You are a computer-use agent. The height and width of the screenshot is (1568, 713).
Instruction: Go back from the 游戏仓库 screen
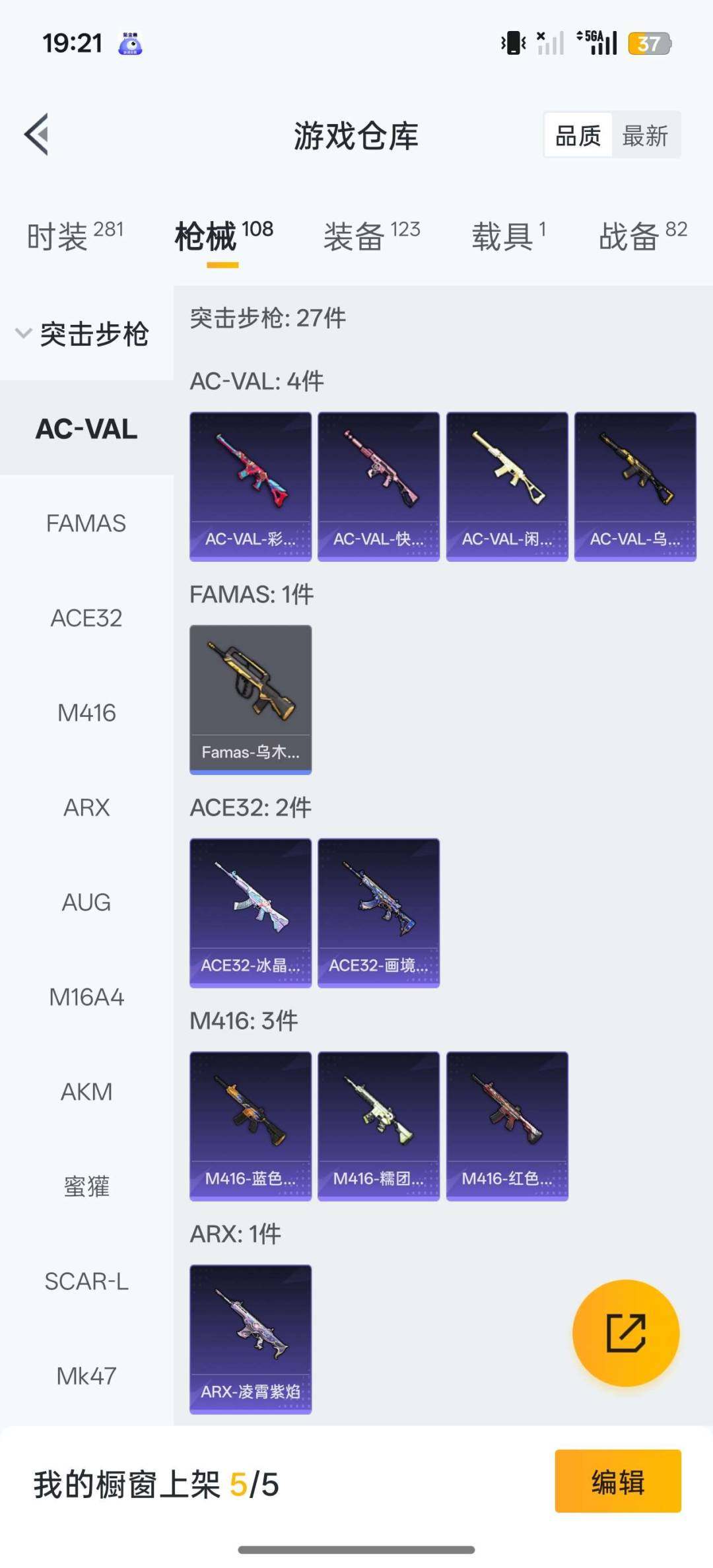pos(38,135)
